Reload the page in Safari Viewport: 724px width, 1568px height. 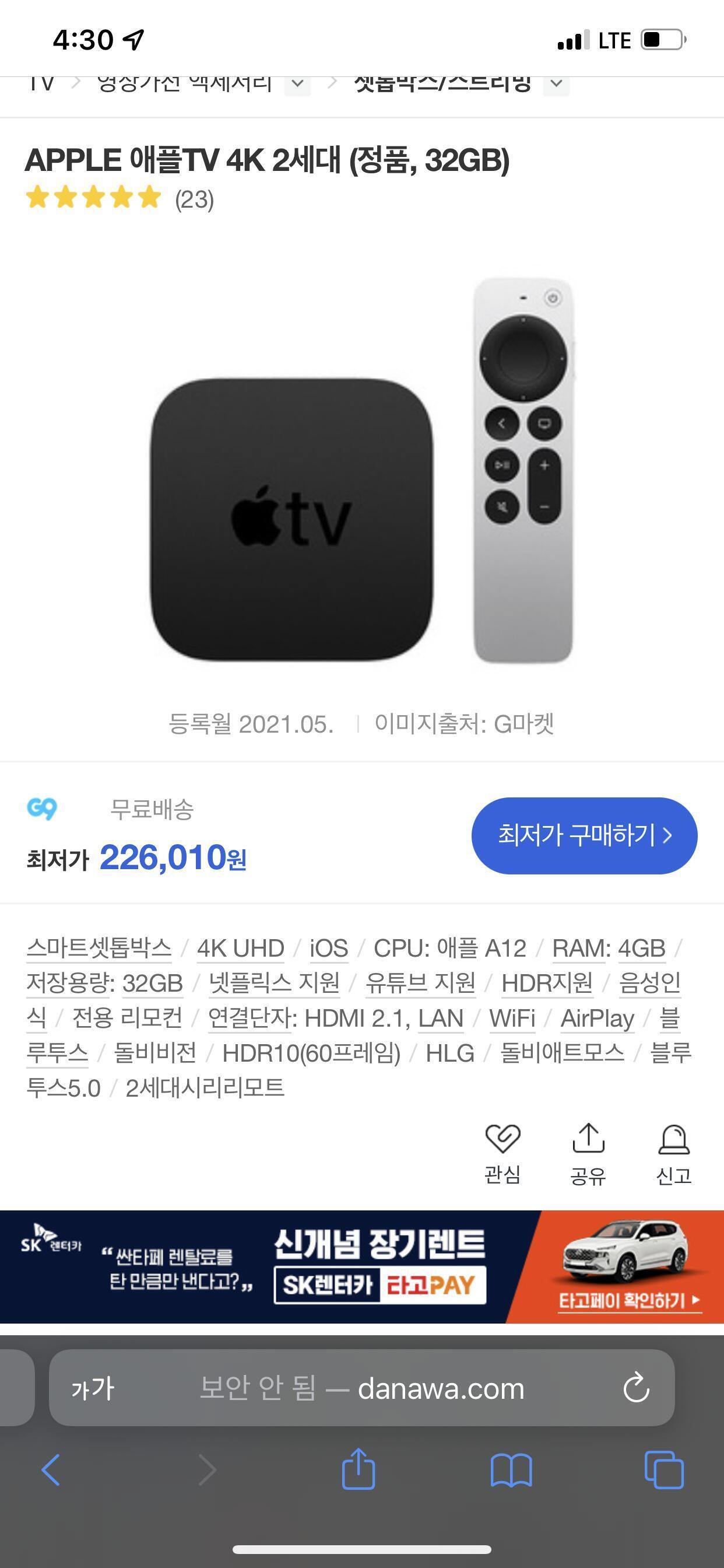(x=636, y=1388)
